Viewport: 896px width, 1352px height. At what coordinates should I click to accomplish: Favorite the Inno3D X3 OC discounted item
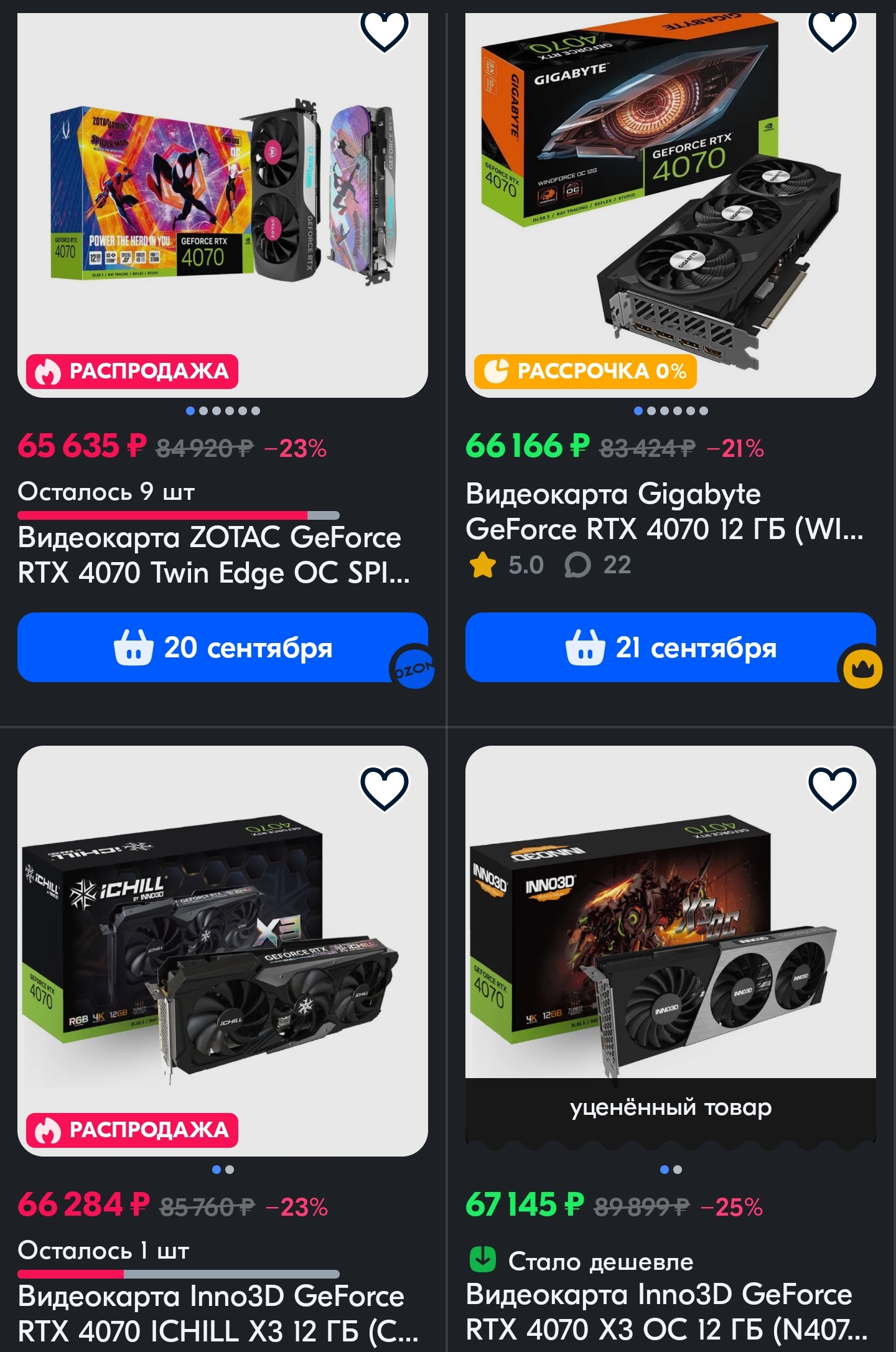pyautogui.click(x=832, y=788)
